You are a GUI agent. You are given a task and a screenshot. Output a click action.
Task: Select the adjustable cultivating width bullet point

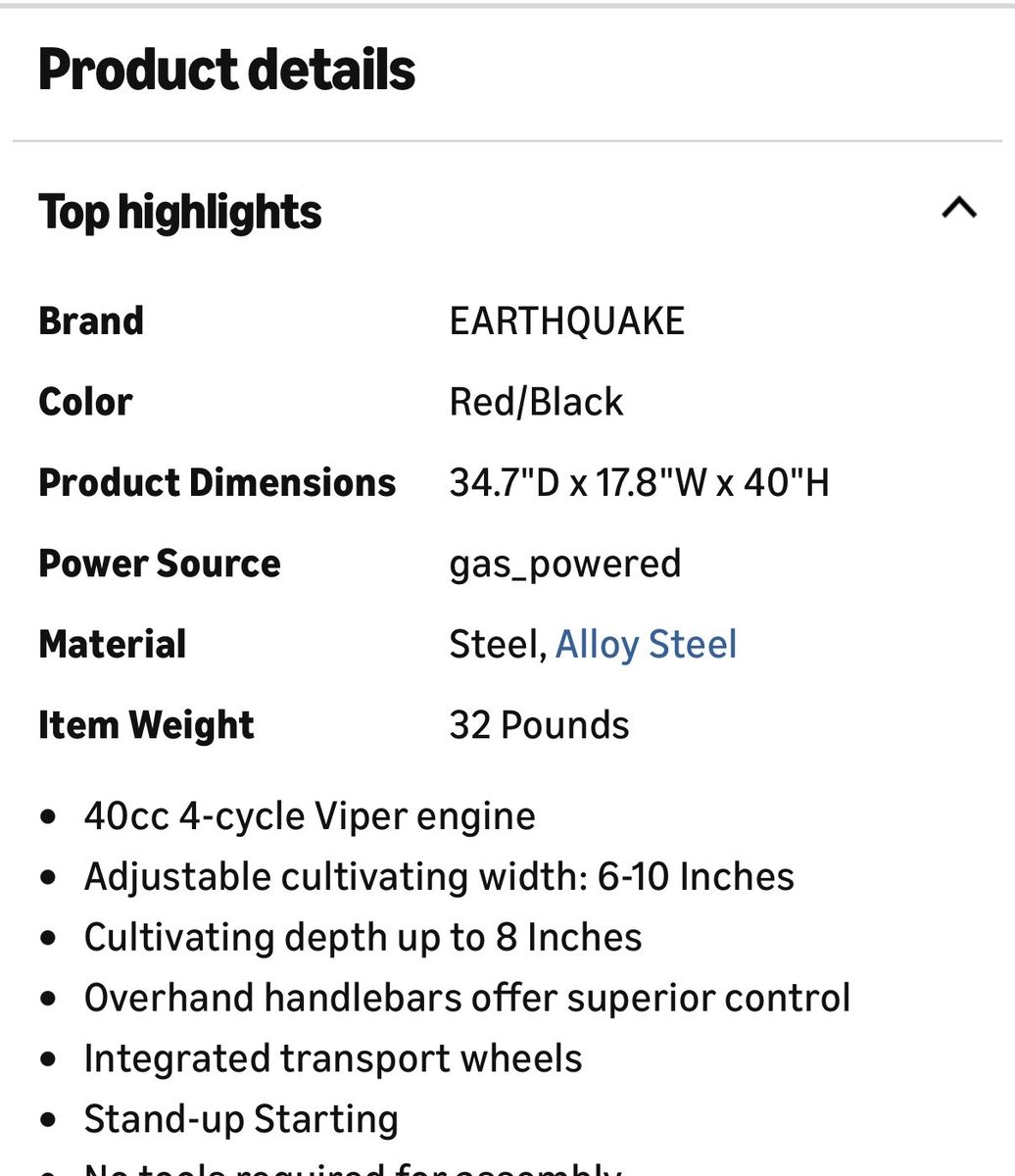tap(440, 875)
